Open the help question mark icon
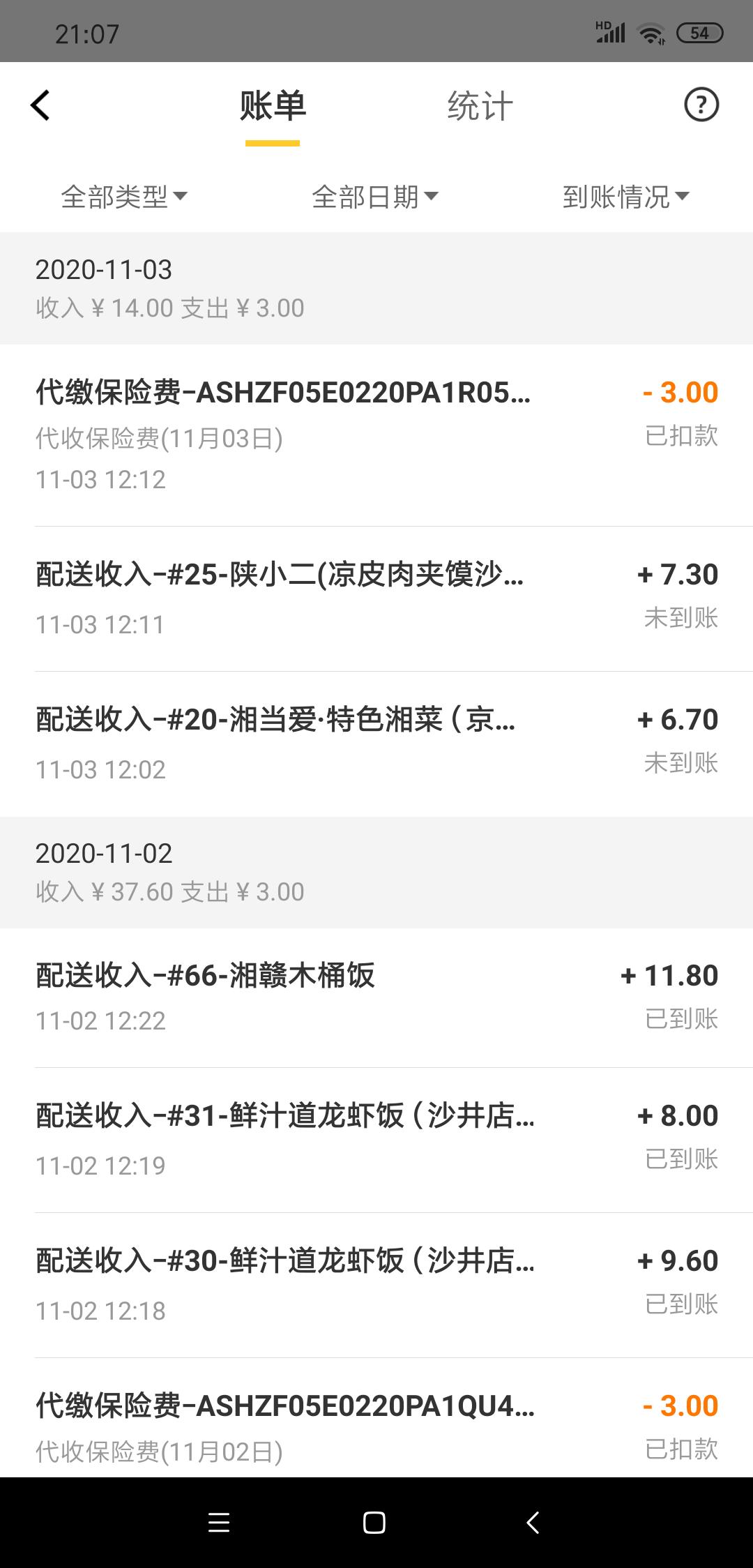This screenshot has width=753, height=1568. pos(700,105)
